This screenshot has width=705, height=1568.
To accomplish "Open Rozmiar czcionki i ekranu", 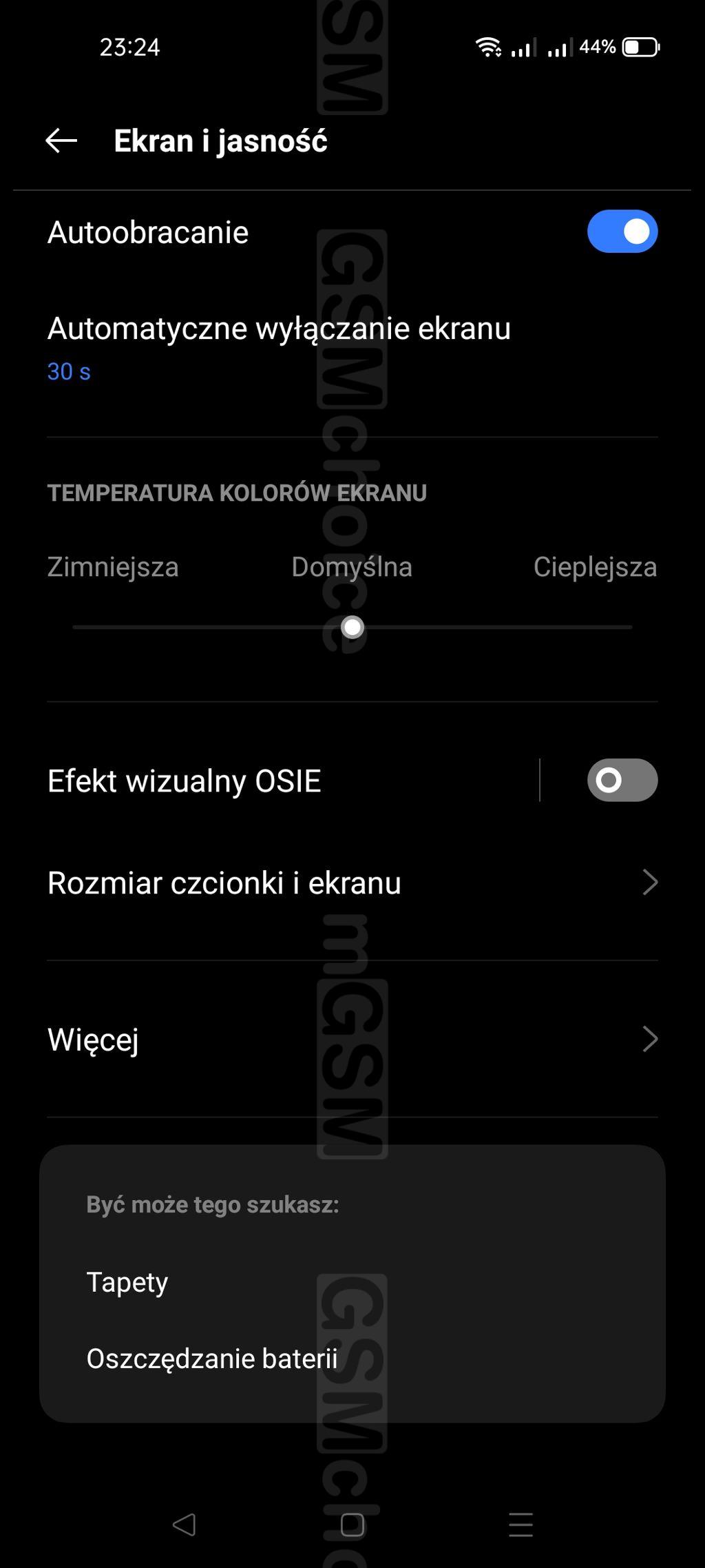I will tap(352, 883).
